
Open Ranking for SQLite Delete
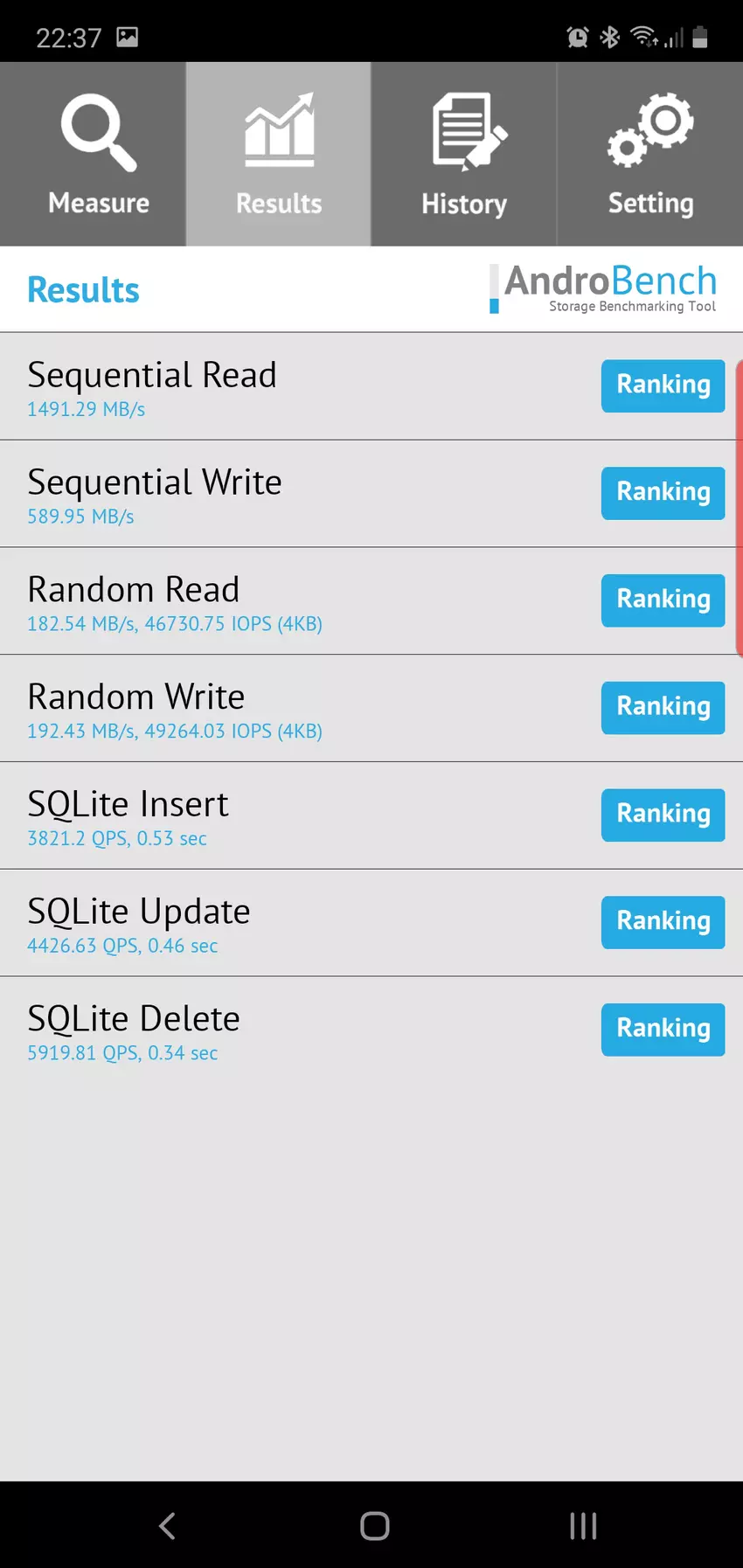(663, 1030)
